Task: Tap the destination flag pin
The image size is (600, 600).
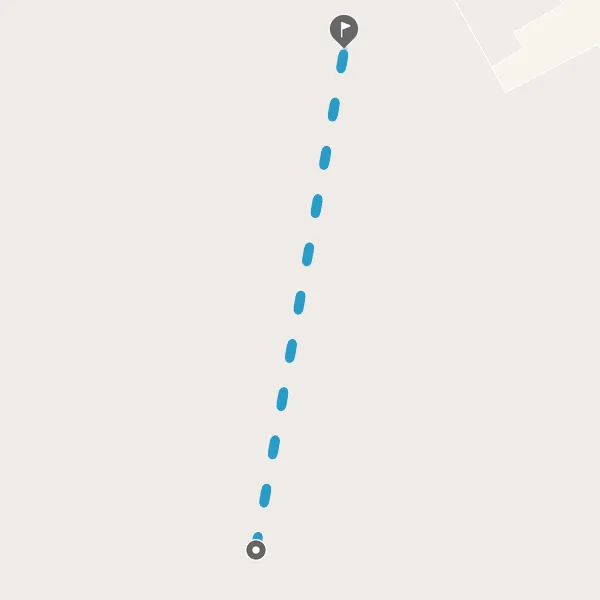Action: (x=344, y=31)
